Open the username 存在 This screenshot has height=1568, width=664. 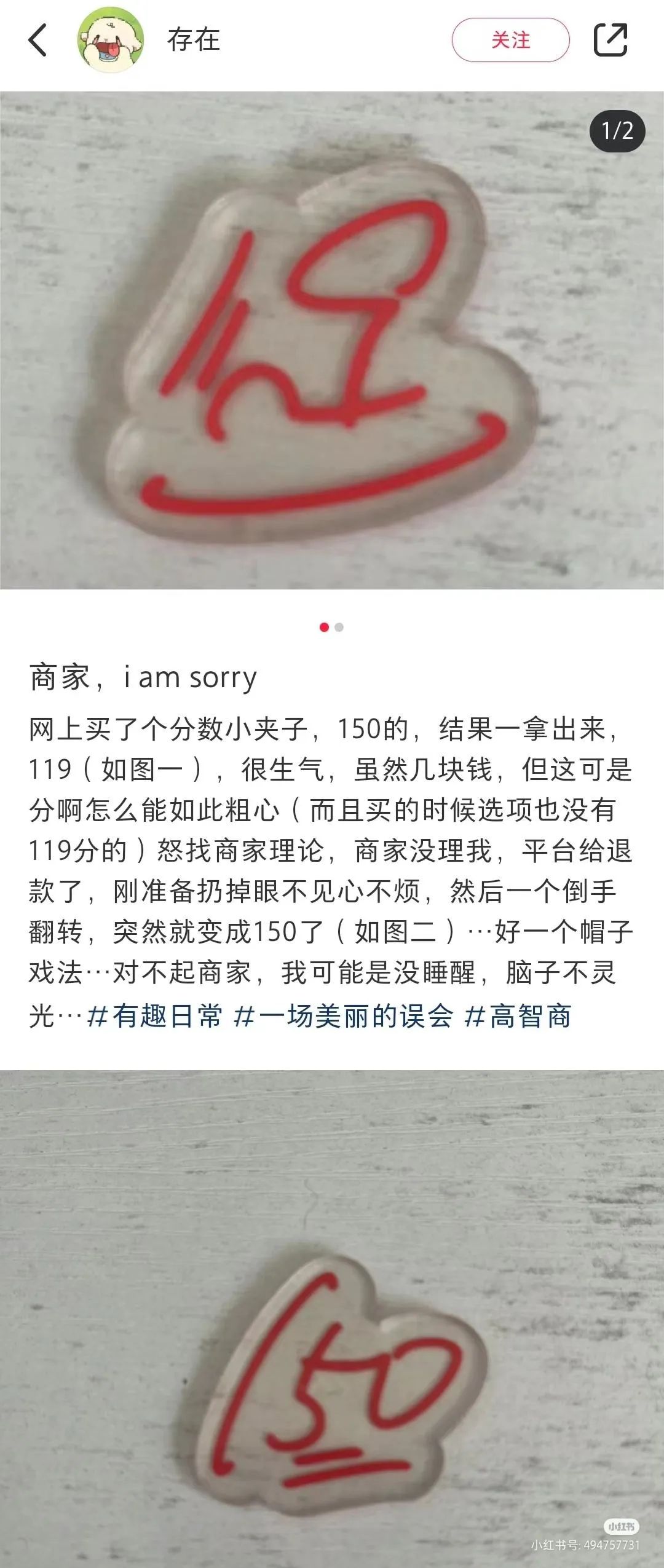tap(194, 41)
